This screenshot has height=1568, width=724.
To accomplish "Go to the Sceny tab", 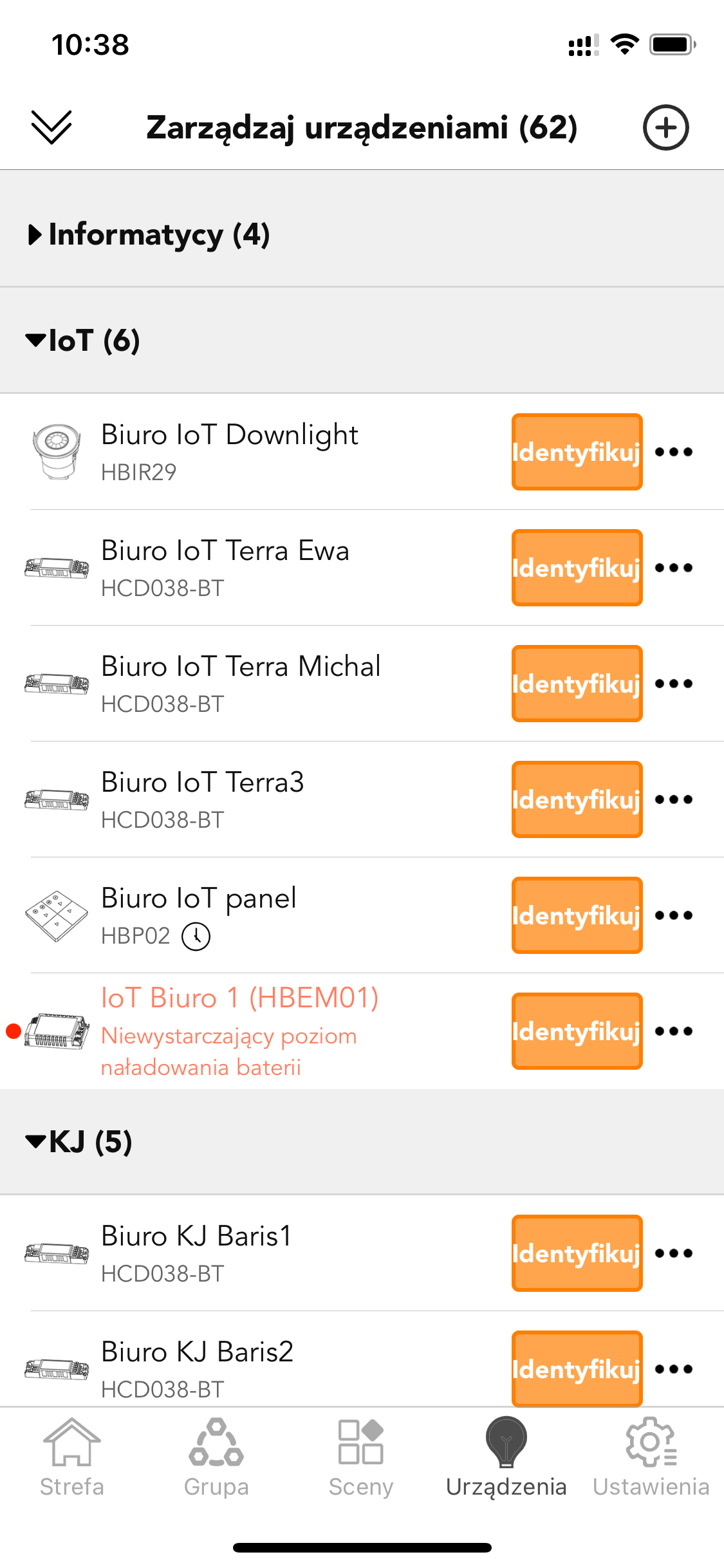I will (x=361, y=1458).
